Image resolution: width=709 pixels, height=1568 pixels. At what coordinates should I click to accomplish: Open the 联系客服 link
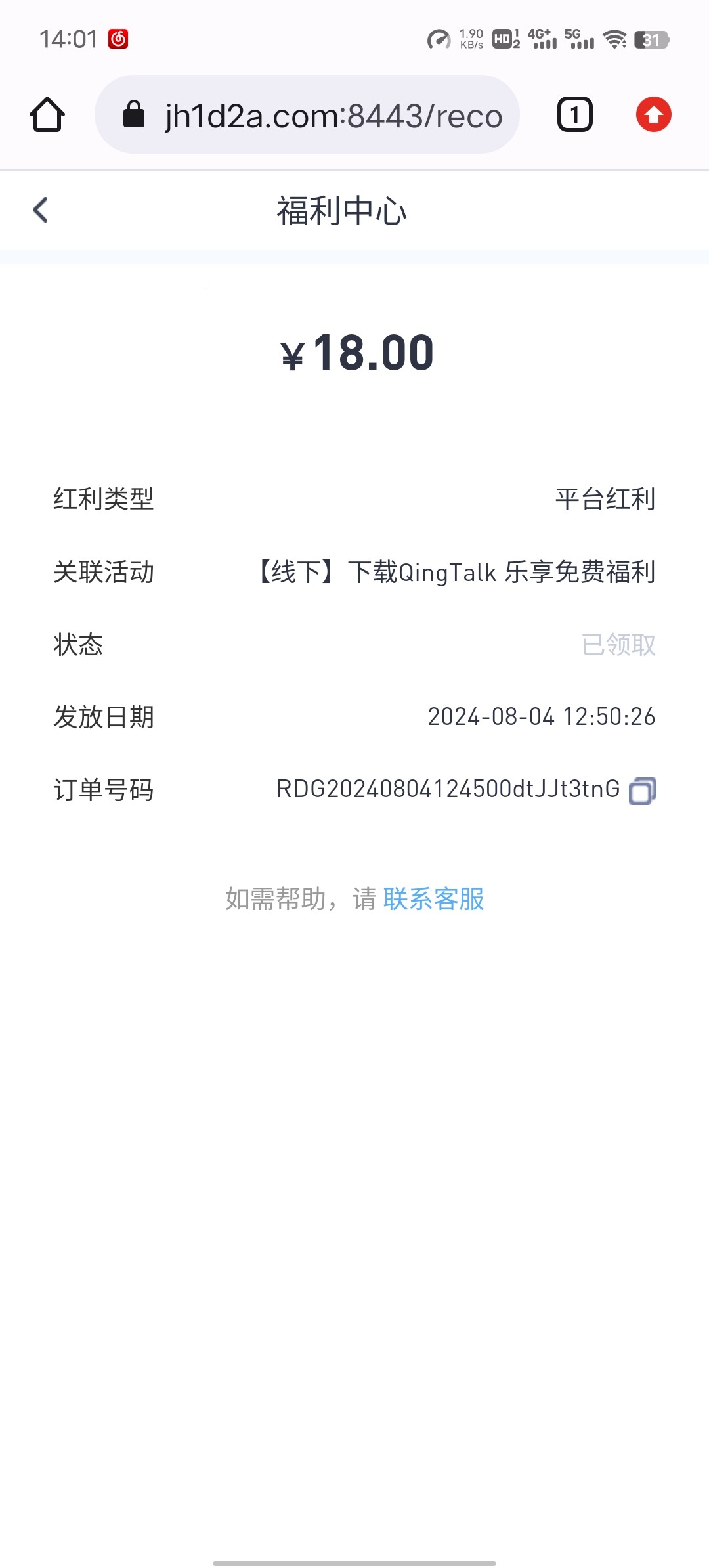click(x=433, y=899)
